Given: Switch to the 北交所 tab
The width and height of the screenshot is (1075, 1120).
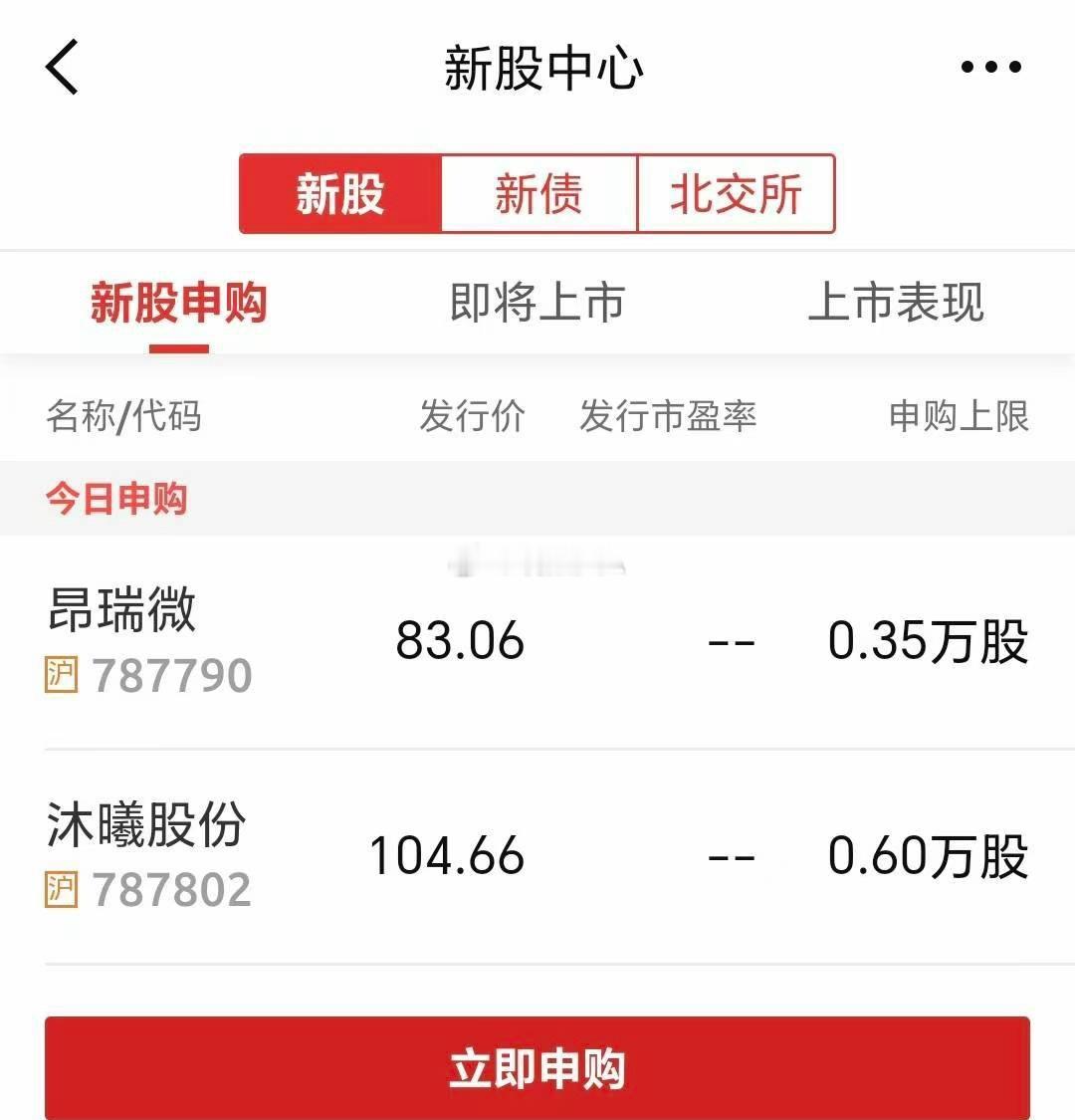Looking at the screenshot, I should tap(738, 195).
